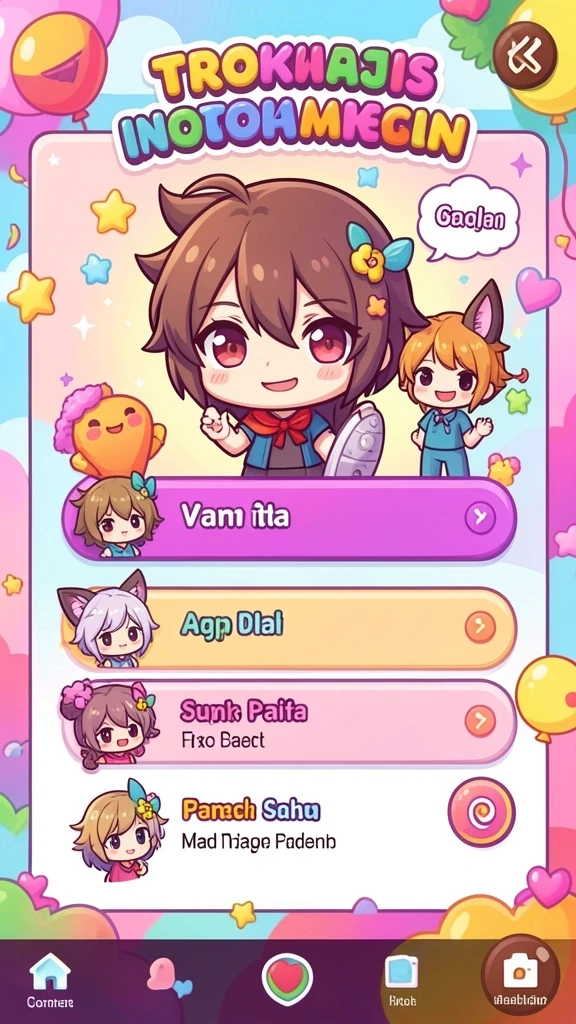The height and width of the screenshot is (1024, 576).
Task: Select the Agp Dlal row
Action: [x=290, y=628]
